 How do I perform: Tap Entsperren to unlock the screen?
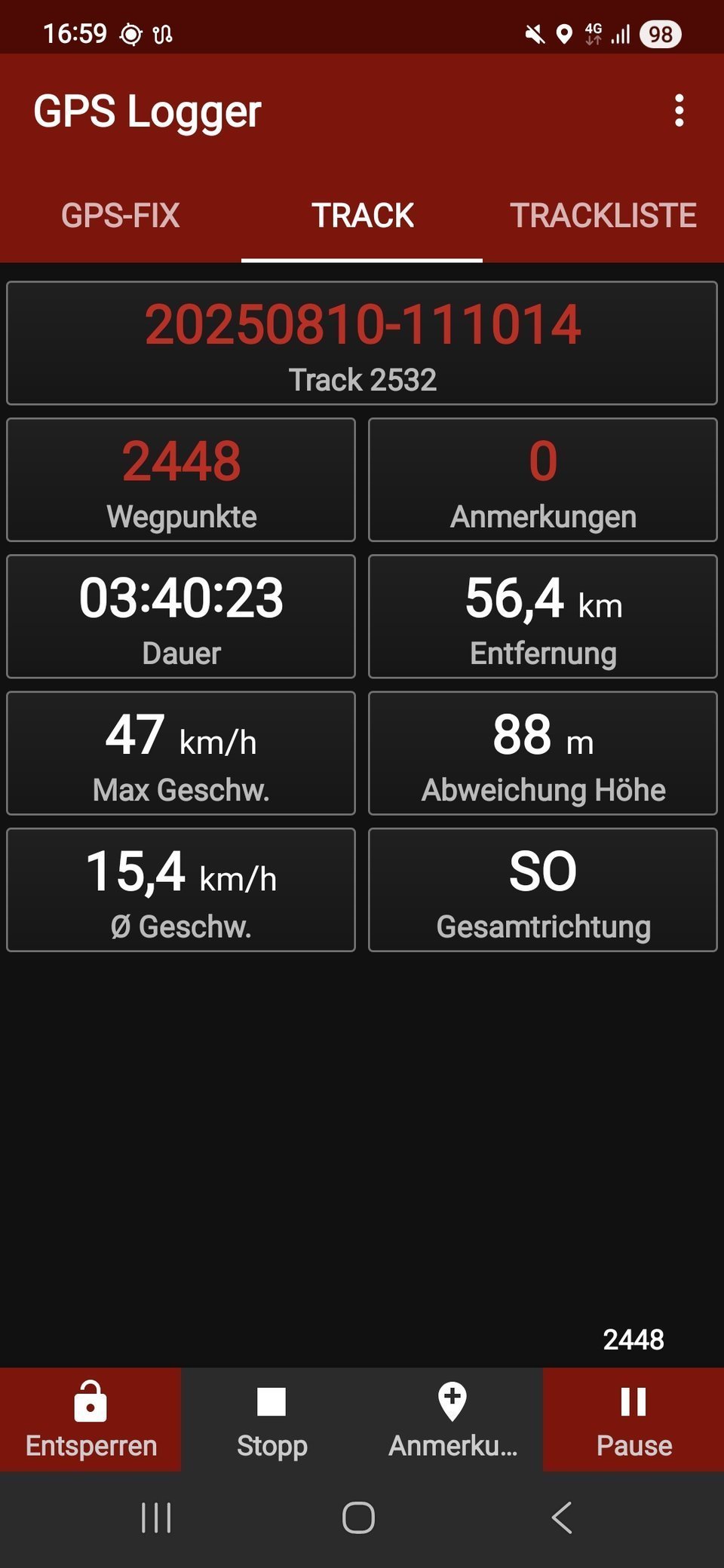tap(90, 1419)
